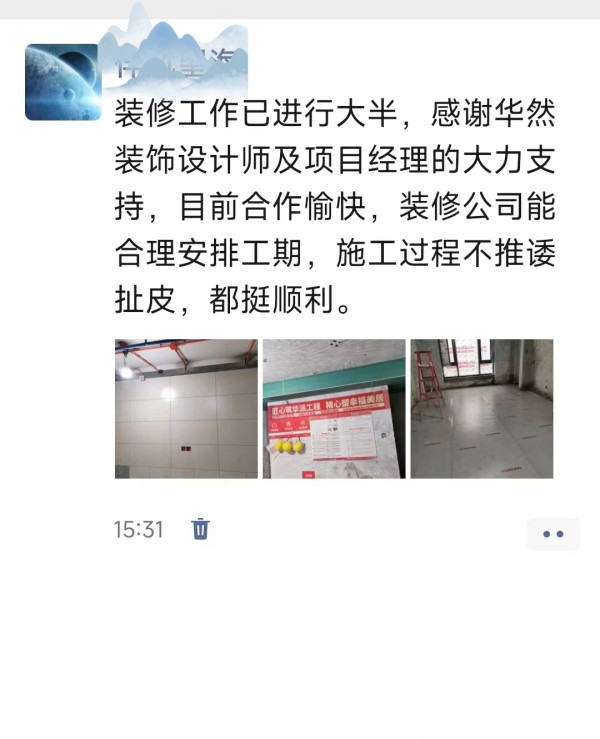Open the red construction notice board photo
The height and width of the screenshot is (739, 600).
coord(334,409)
